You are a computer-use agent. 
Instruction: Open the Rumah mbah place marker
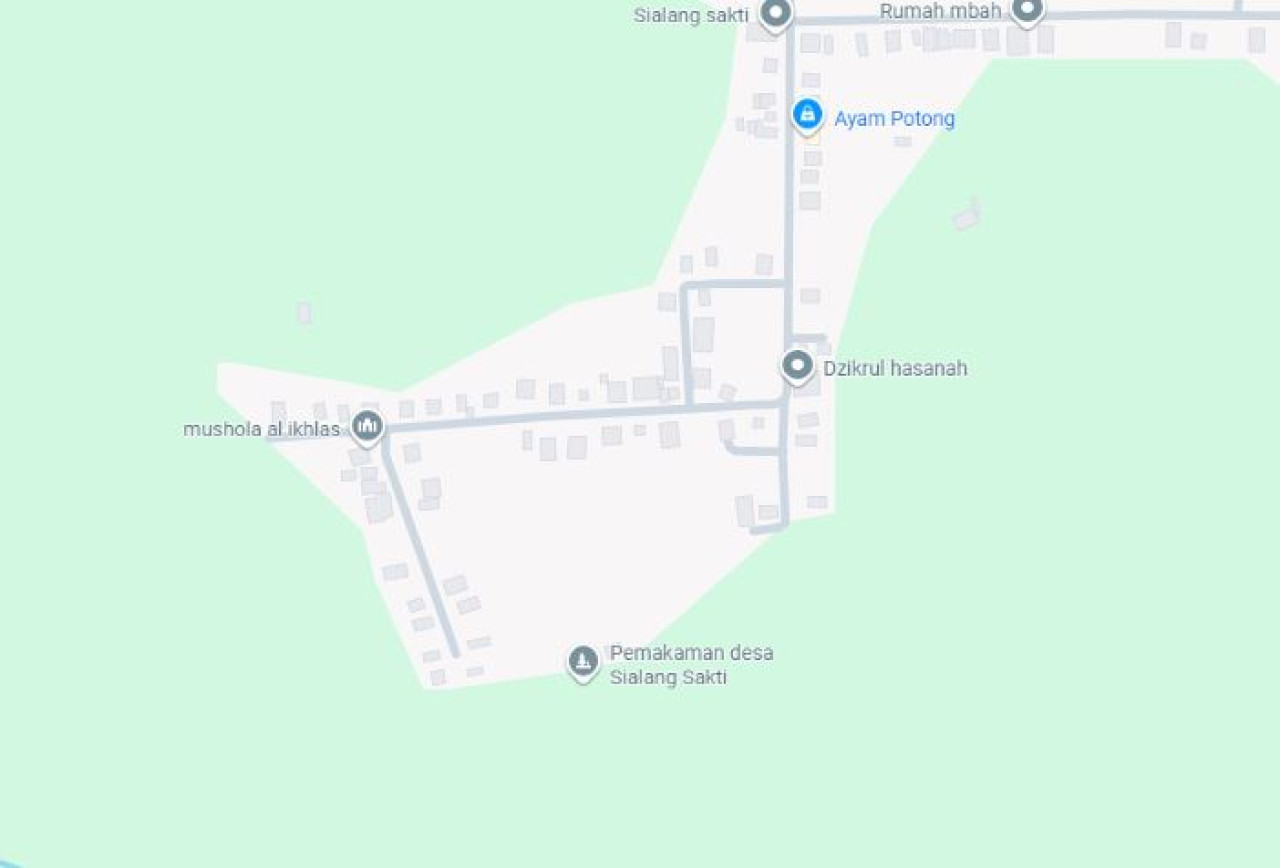point(1027,10)
